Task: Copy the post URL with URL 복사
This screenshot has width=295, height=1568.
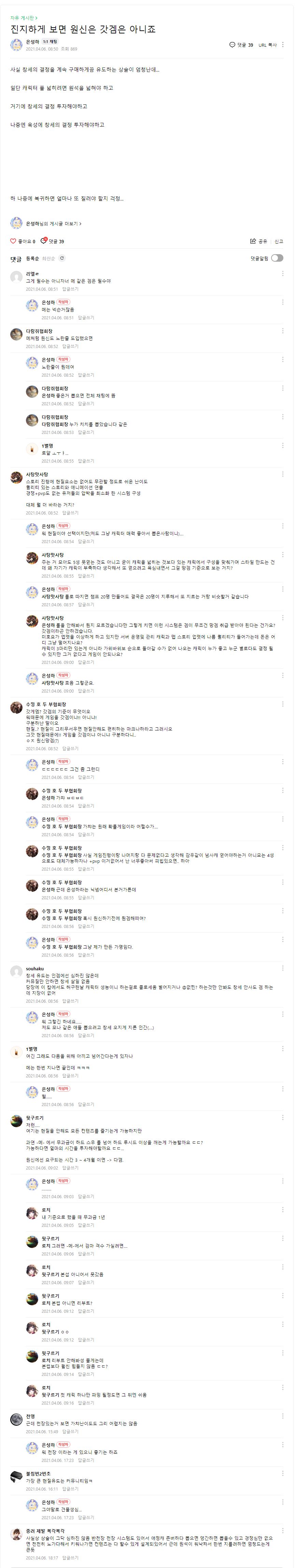Action: [267, 45]
